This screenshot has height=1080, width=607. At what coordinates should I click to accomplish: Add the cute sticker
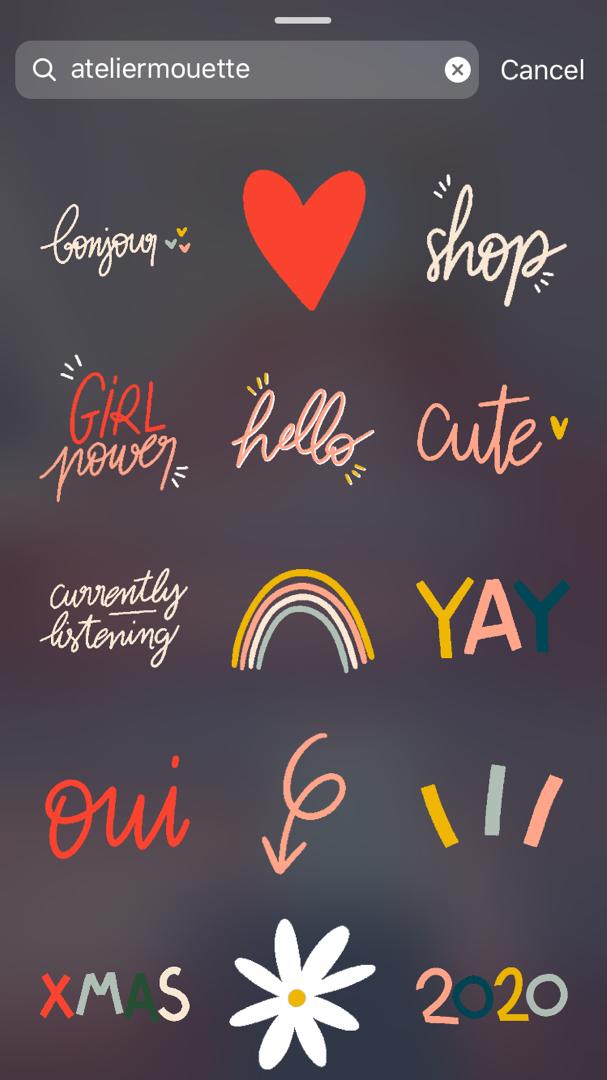click(491, 432)
